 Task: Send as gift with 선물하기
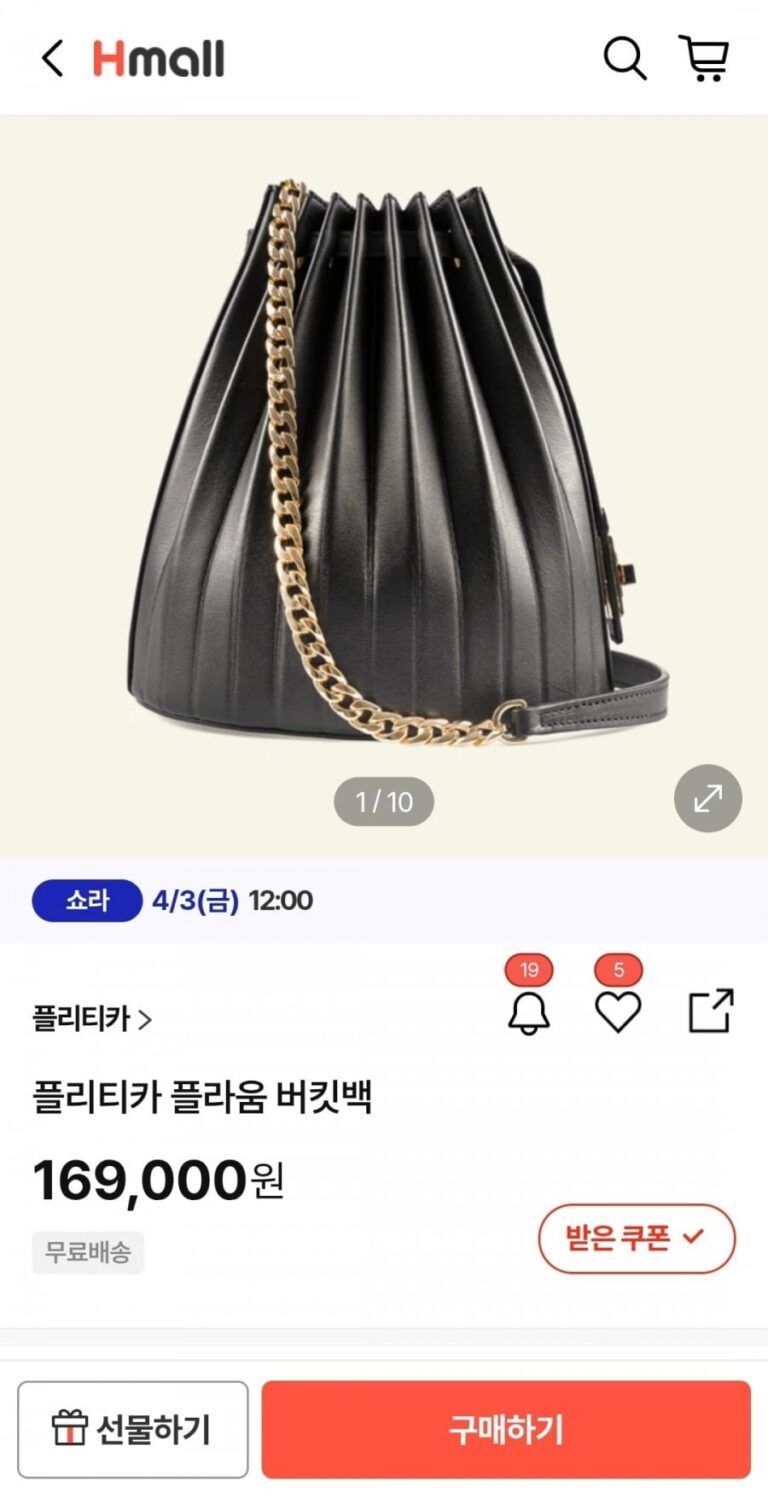coord(132,1429)
